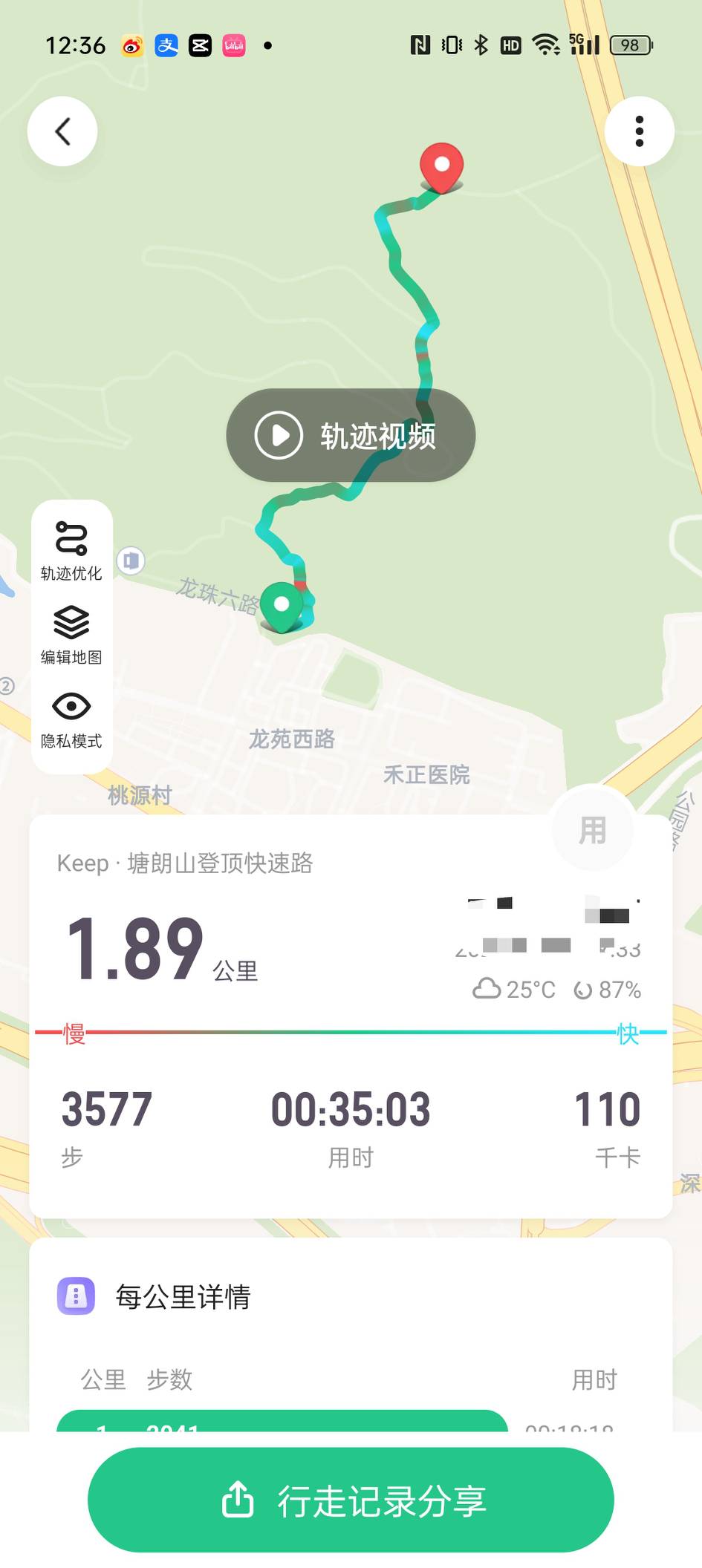Viewport: 702px width, 1568px height.
Task: Share record via 行走记录分享 button
Action: point(351,1500)
